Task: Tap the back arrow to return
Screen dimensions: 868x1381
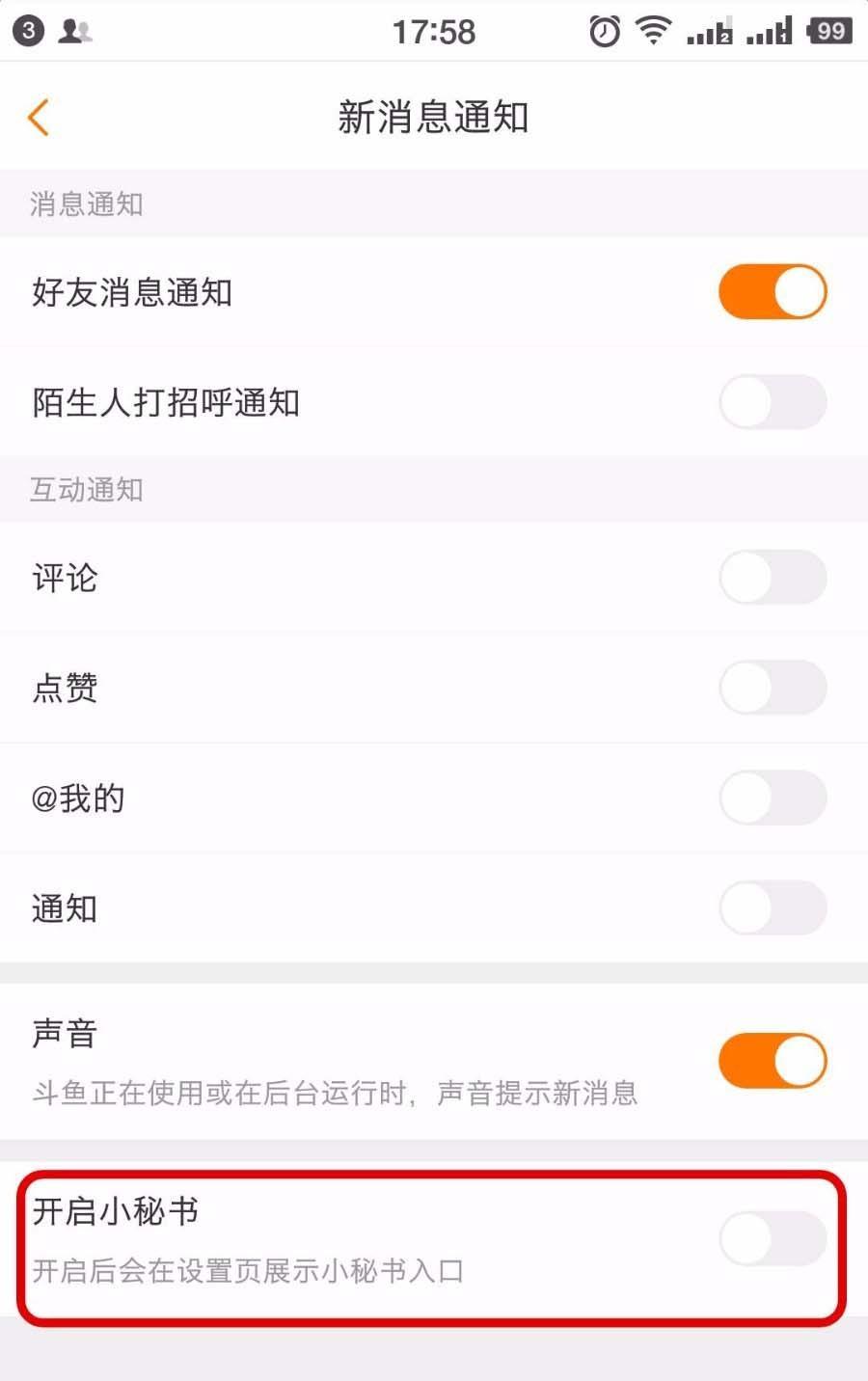Action: (x=38, y=116)
